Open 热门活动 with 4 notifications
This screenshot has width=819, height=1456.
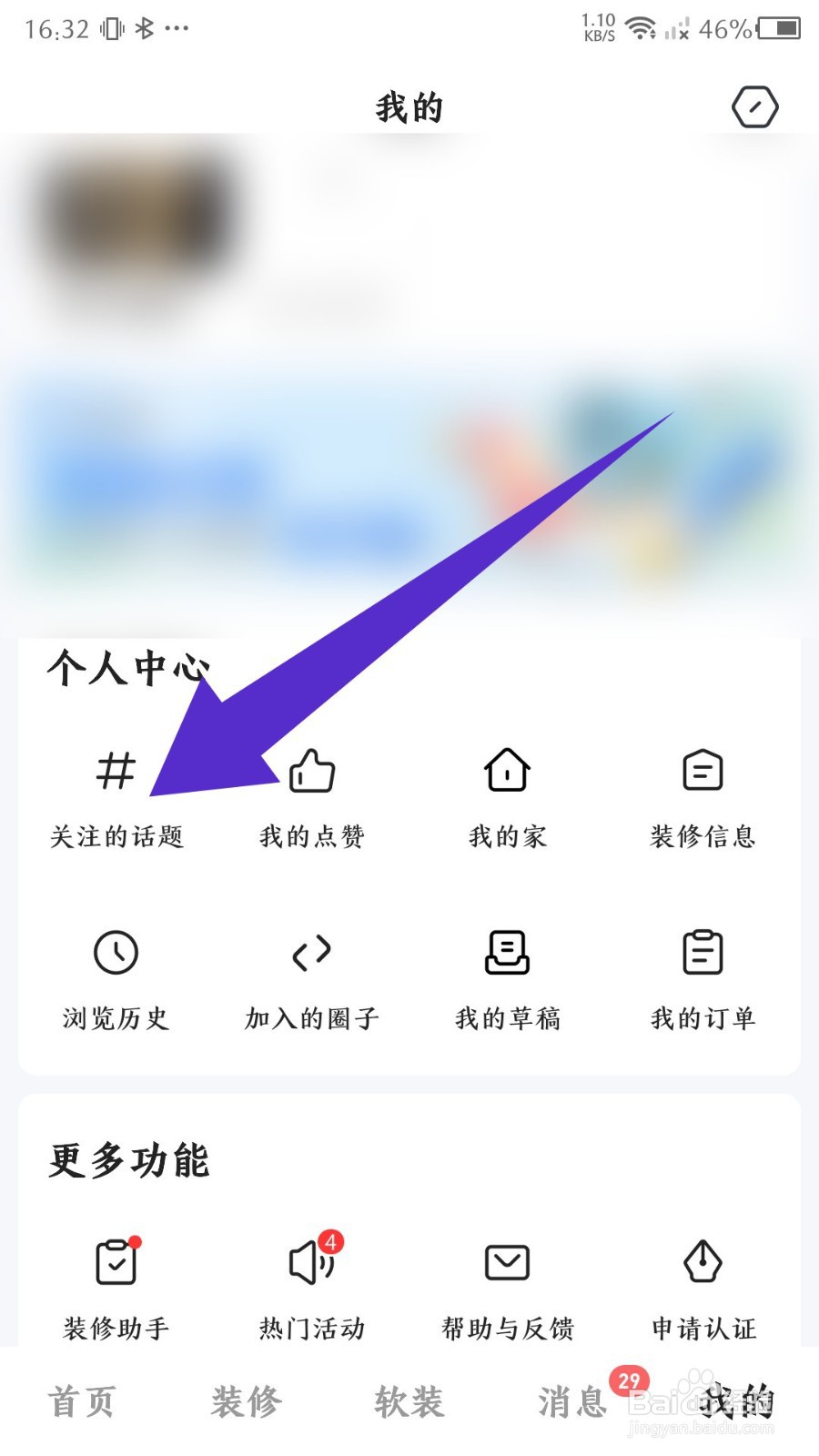coord(312,1292)
